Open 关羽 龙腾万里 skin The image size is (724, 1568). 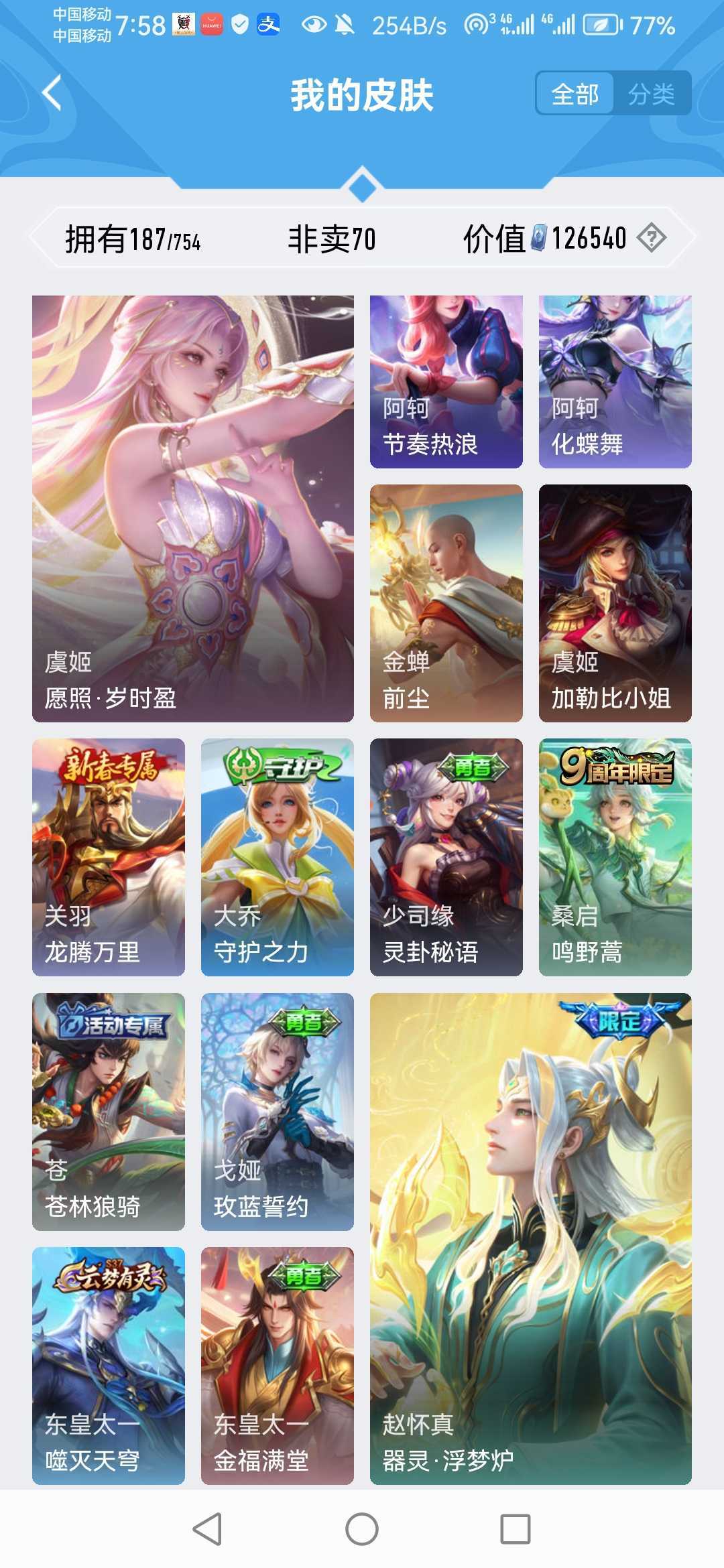109,856
